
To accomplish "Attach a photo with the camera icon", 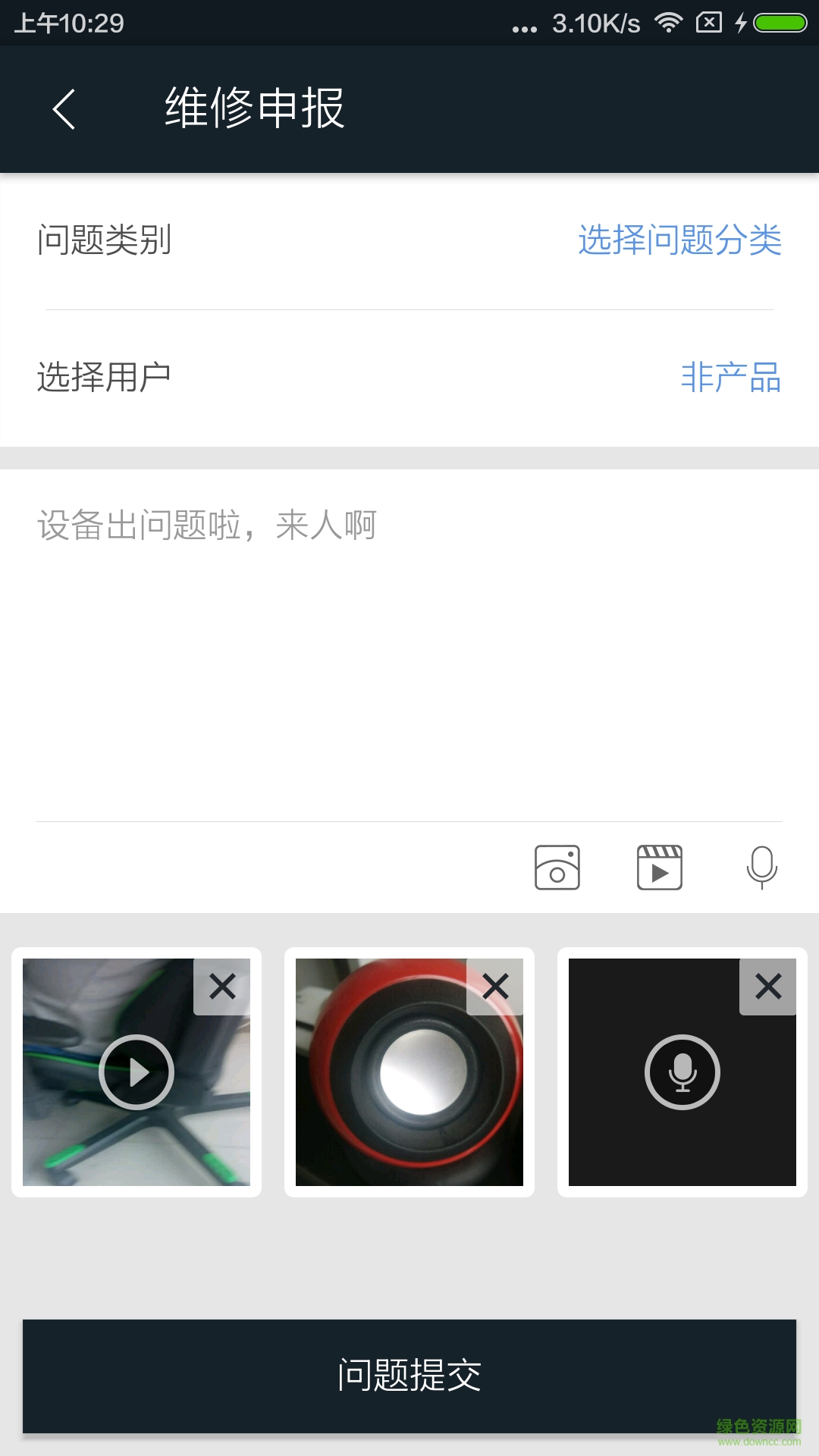I will (557, 868).
